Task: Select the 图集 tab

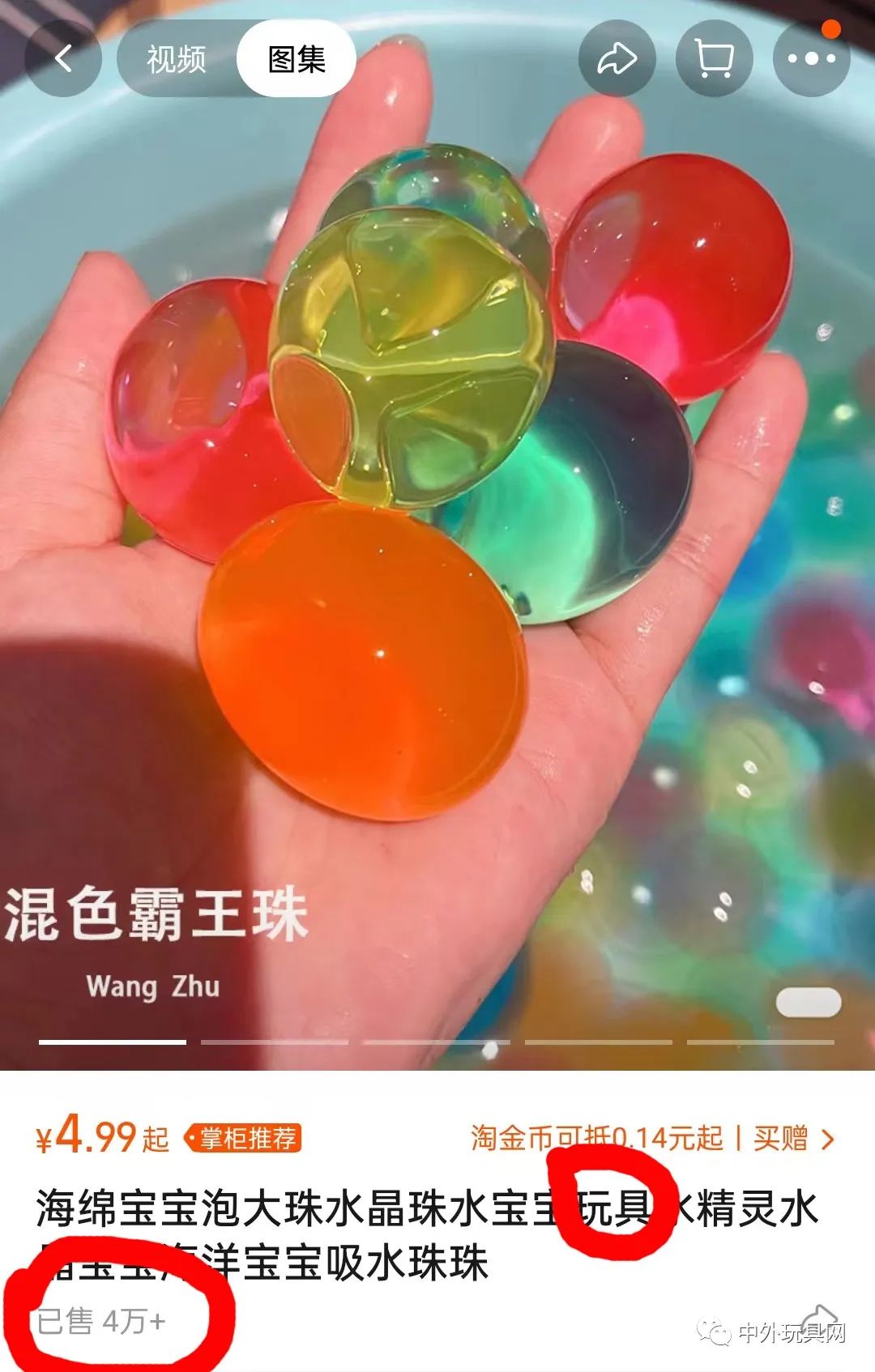Action: point(297,58)
